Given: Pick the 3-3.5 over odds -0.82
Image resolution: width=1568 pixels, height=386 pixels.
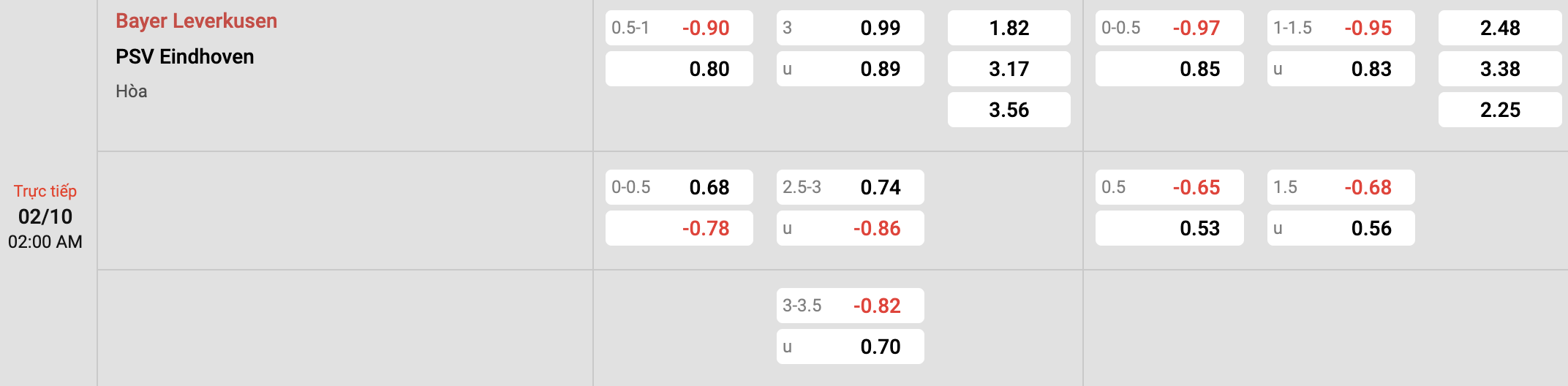Looking at the screenshot, I should (850, 306).
